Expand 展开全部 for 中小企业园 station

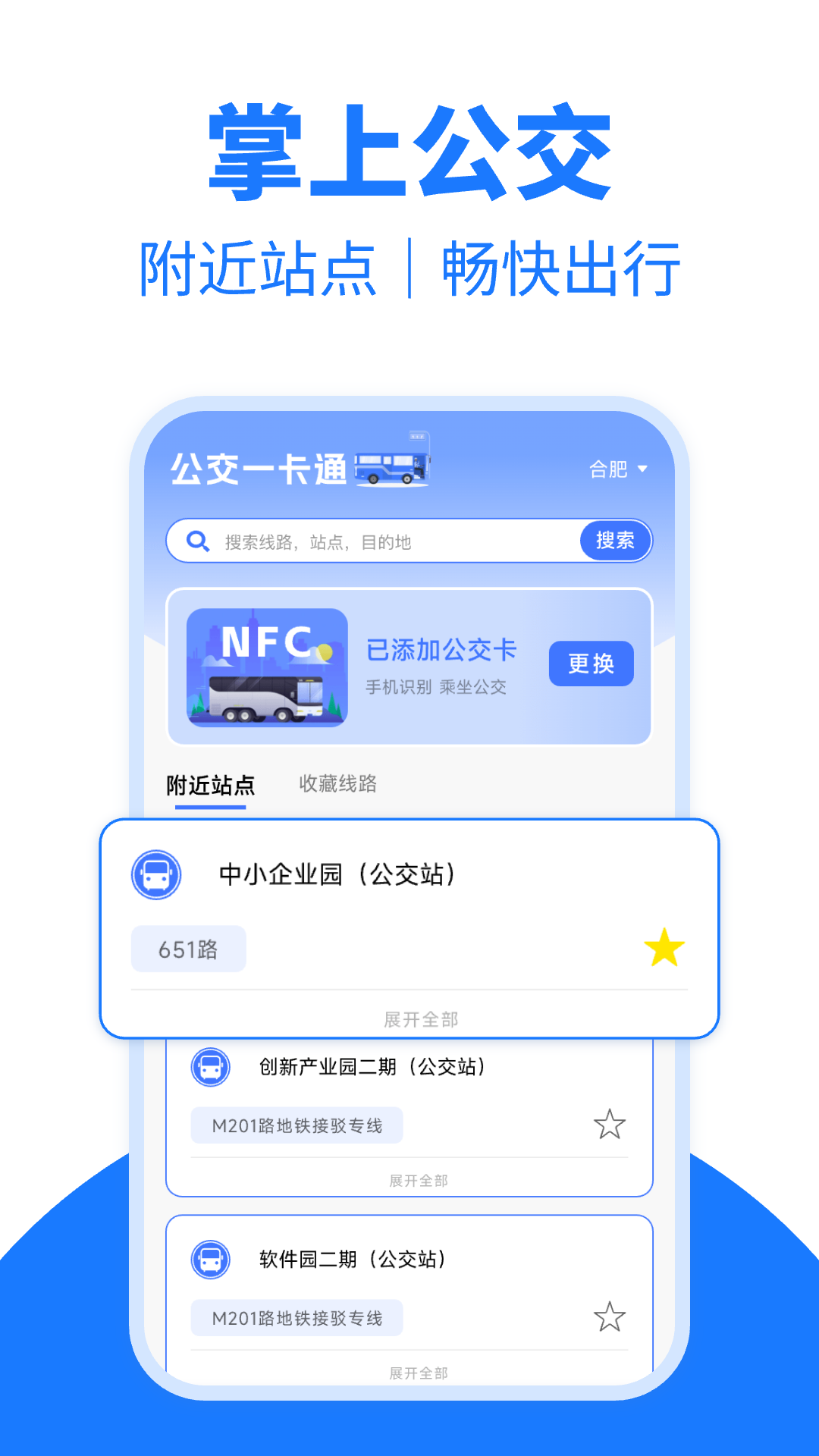(x=422, y=1020)
